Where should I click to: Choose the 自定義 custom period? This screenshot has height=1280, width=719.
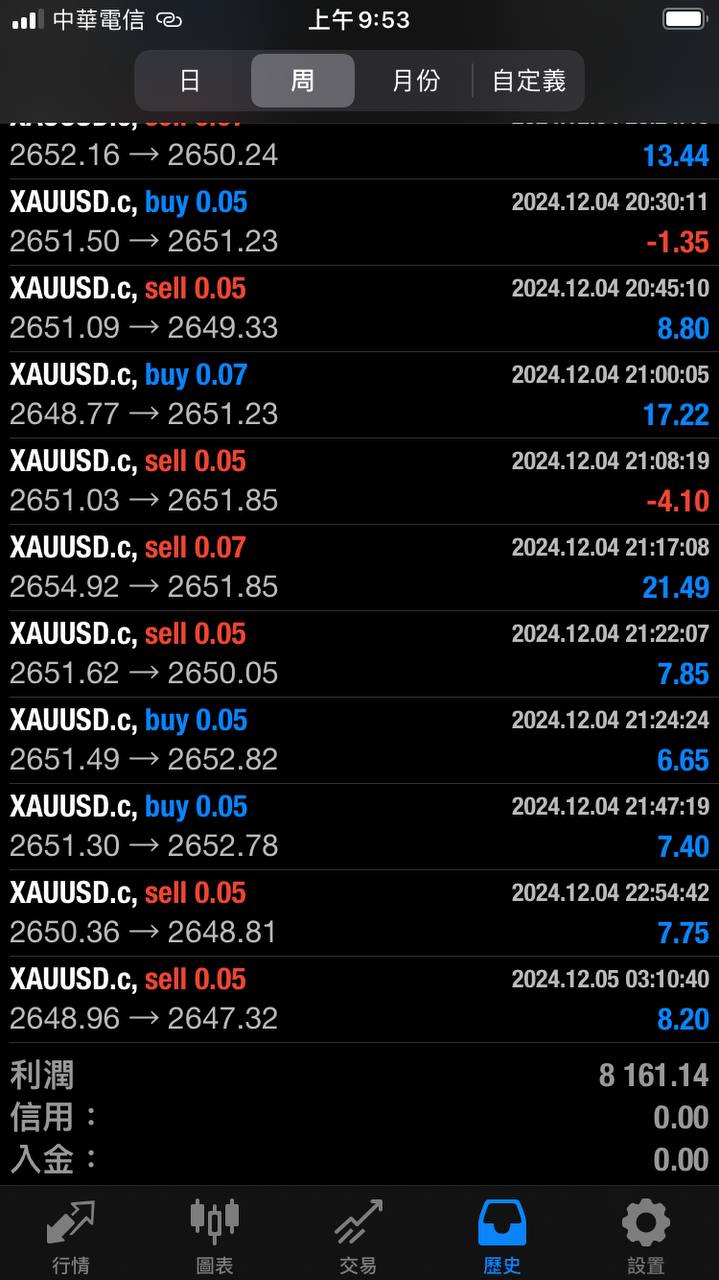tap(529, 81)
